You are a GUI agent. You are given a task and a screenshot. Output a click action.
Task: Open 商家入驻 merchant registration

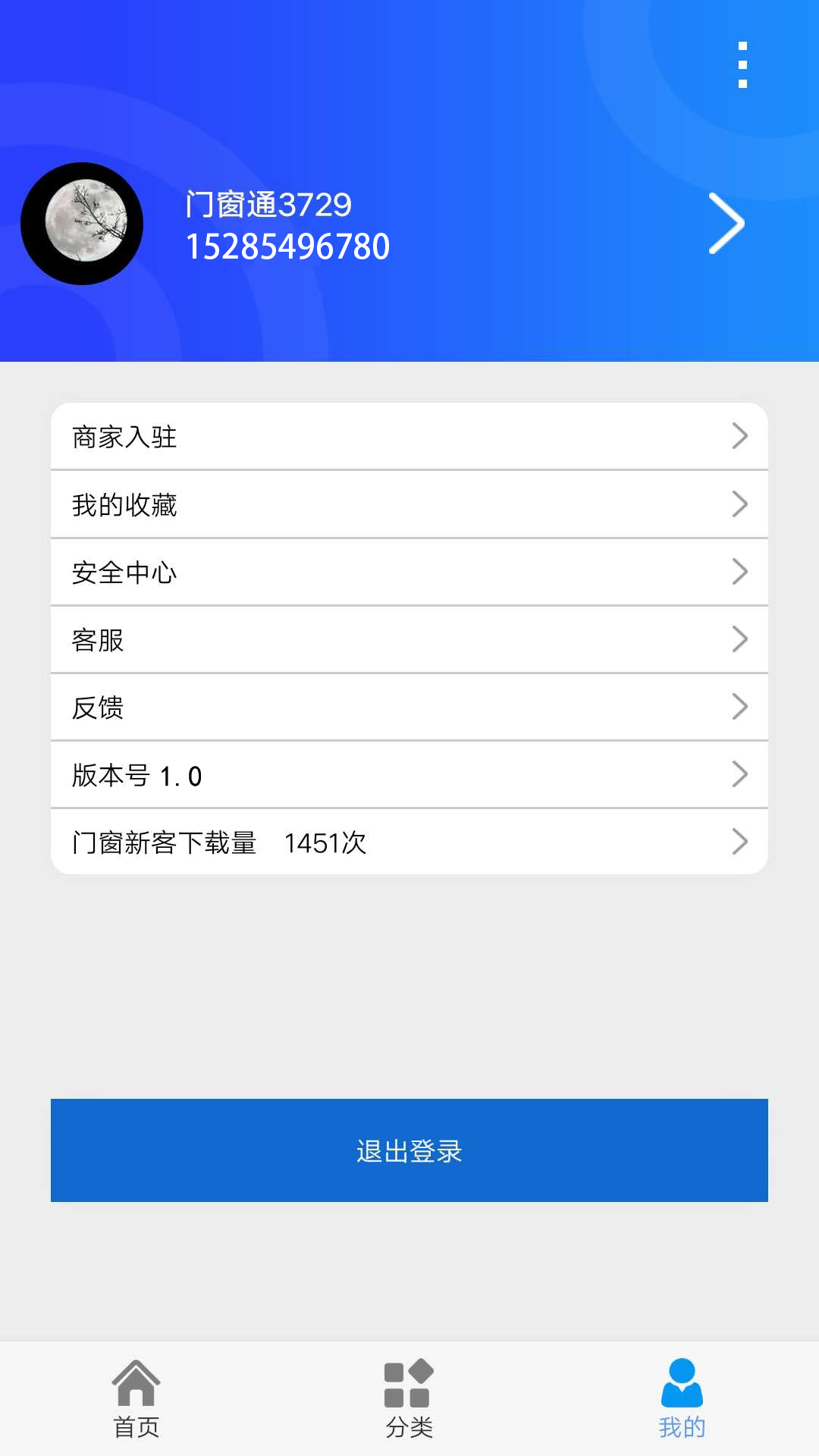click(409, 437)
